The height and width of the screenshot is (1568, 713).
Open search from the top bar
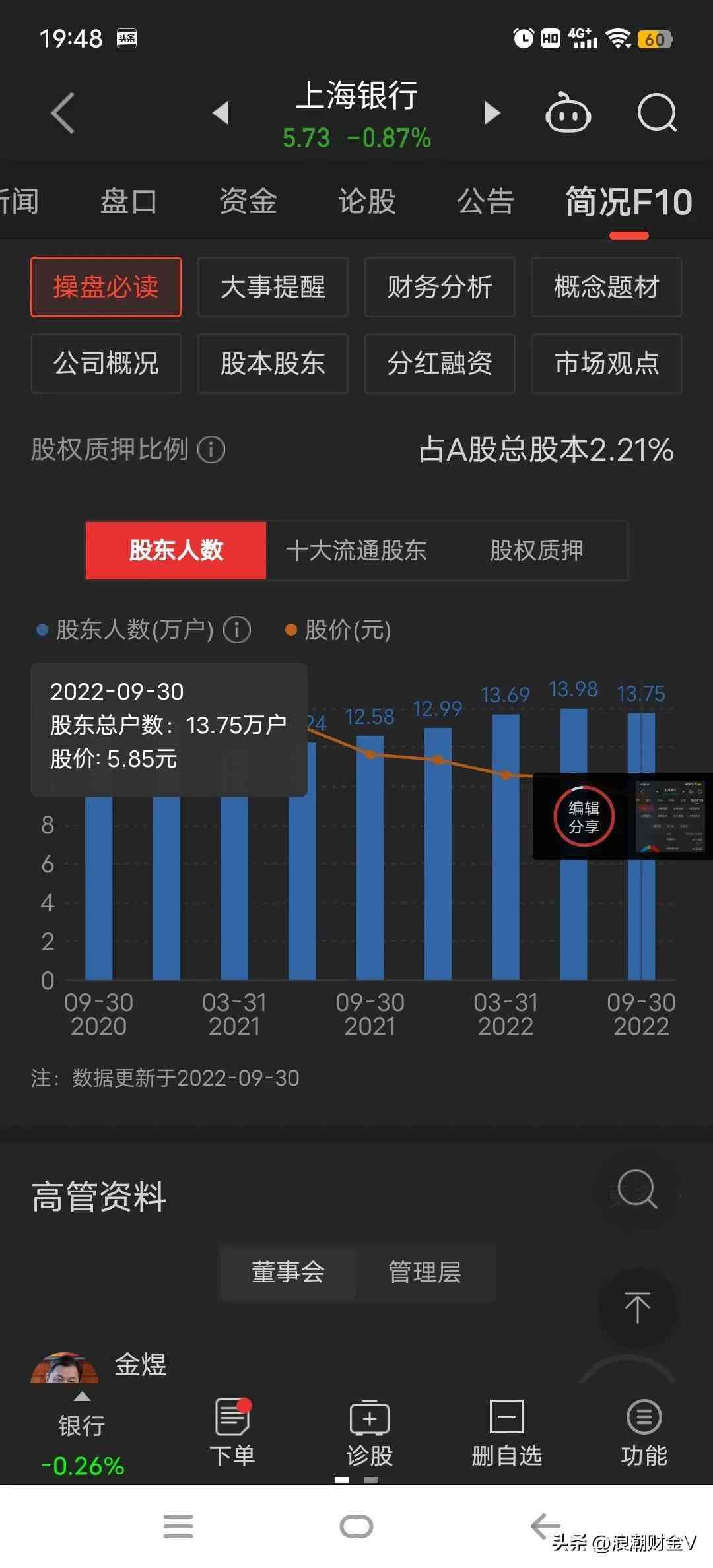click(657, 114)
